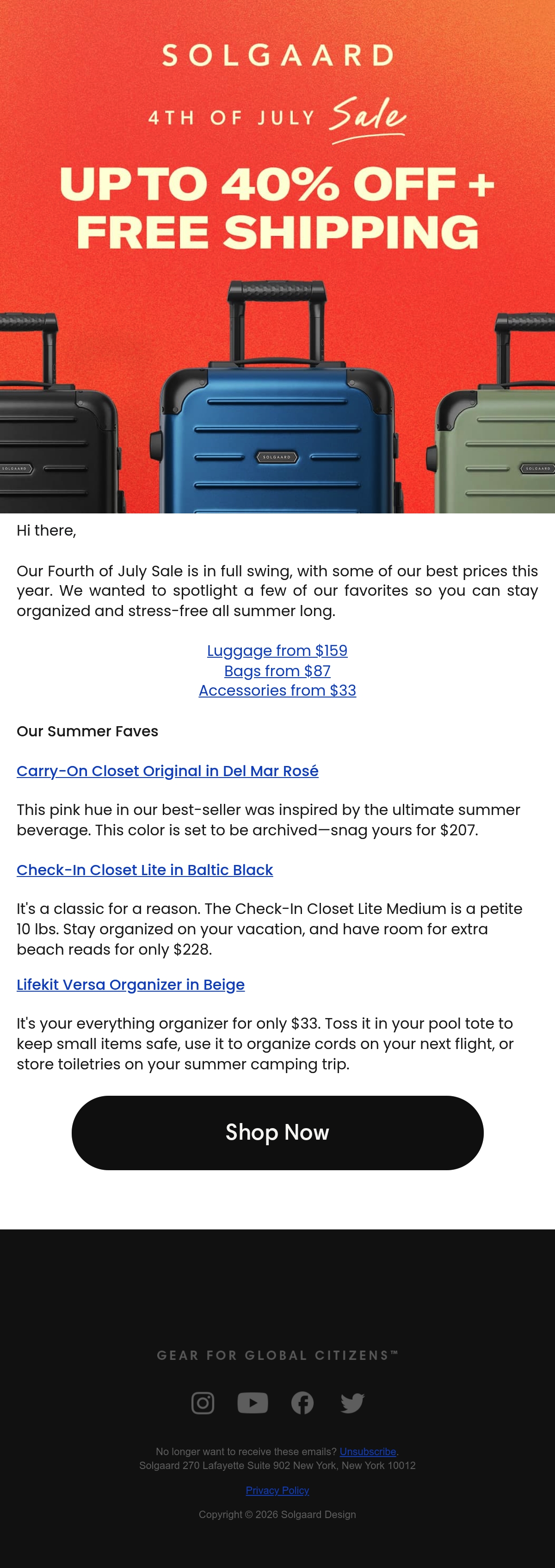Open the Luggage from $159 link
Viewport: 555px width, 1568px height.
tap(277, 651)
